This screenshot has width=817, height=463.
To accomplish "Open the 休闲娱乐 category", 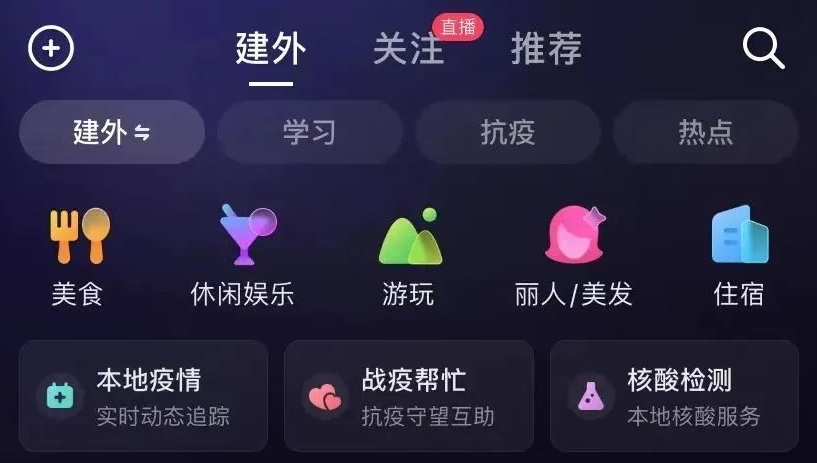I will (x=243, y=255).
